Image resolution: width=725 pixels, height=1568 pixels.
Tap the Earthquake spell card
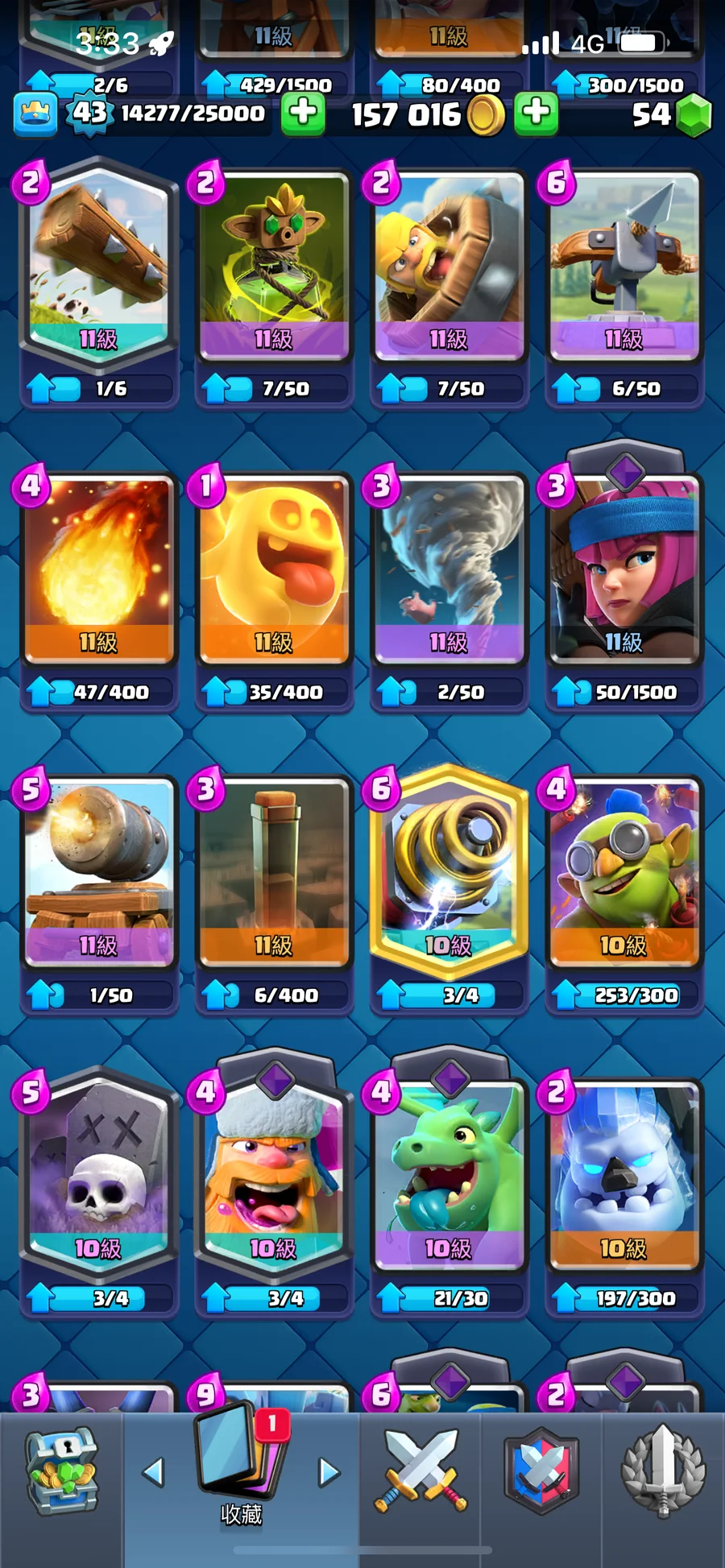pyautogui.click(x=273, y=870)
